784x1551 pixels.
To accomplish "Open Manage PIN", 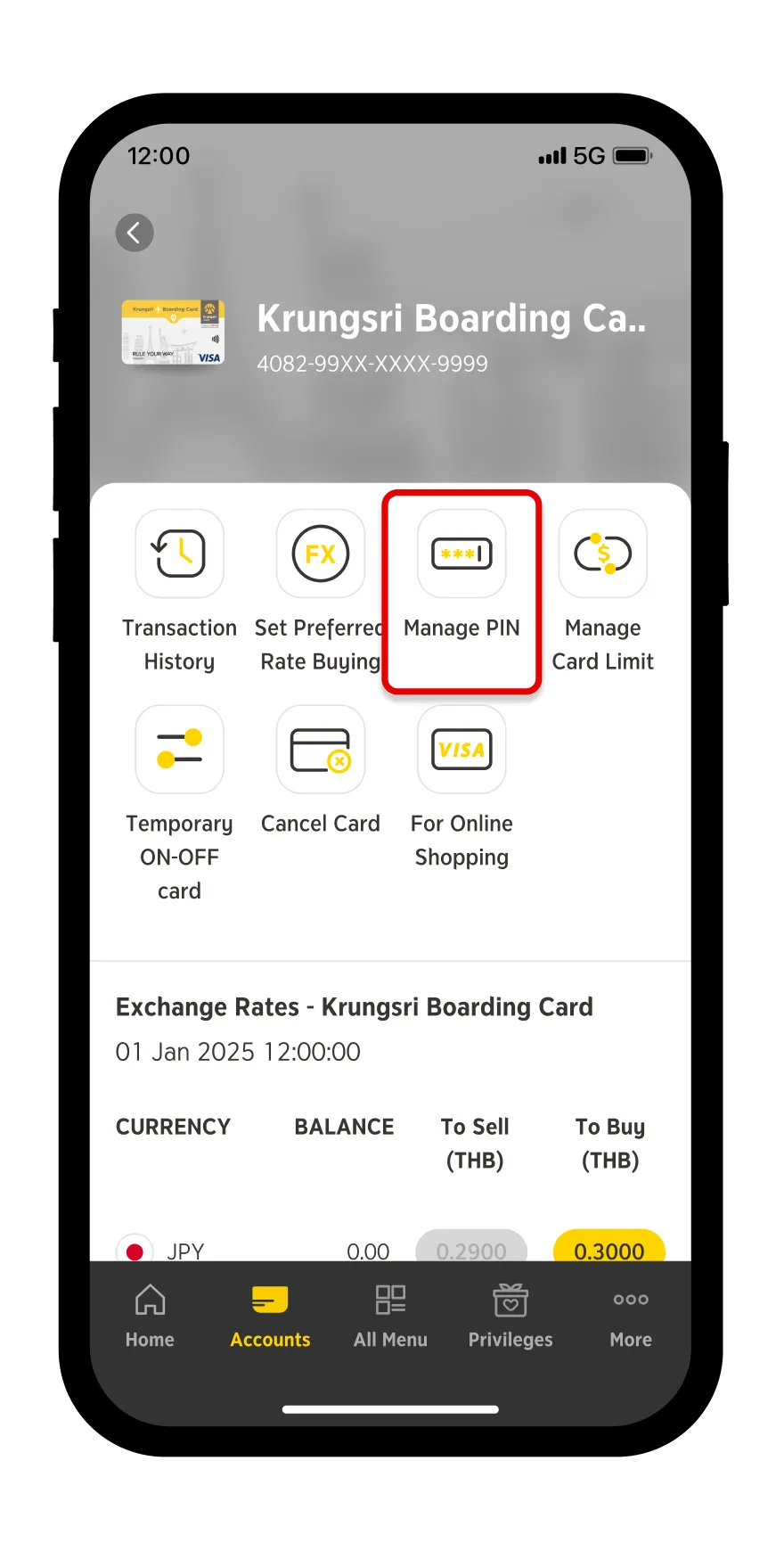I will 461,554.
